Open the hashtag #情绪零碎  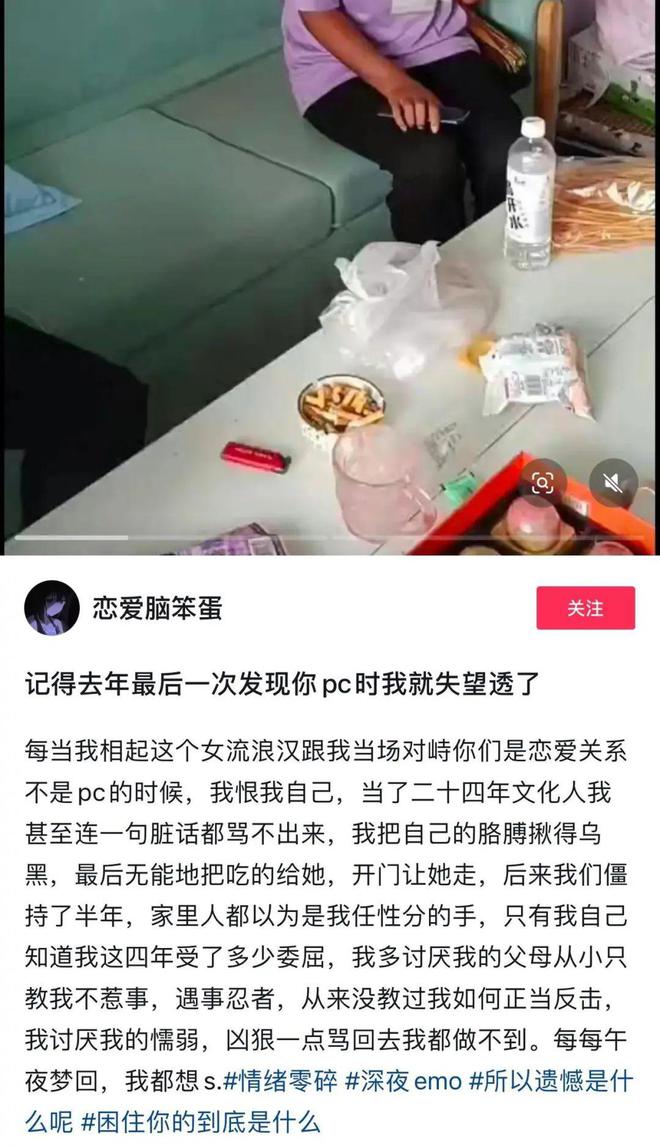[x=280, y=1080]
